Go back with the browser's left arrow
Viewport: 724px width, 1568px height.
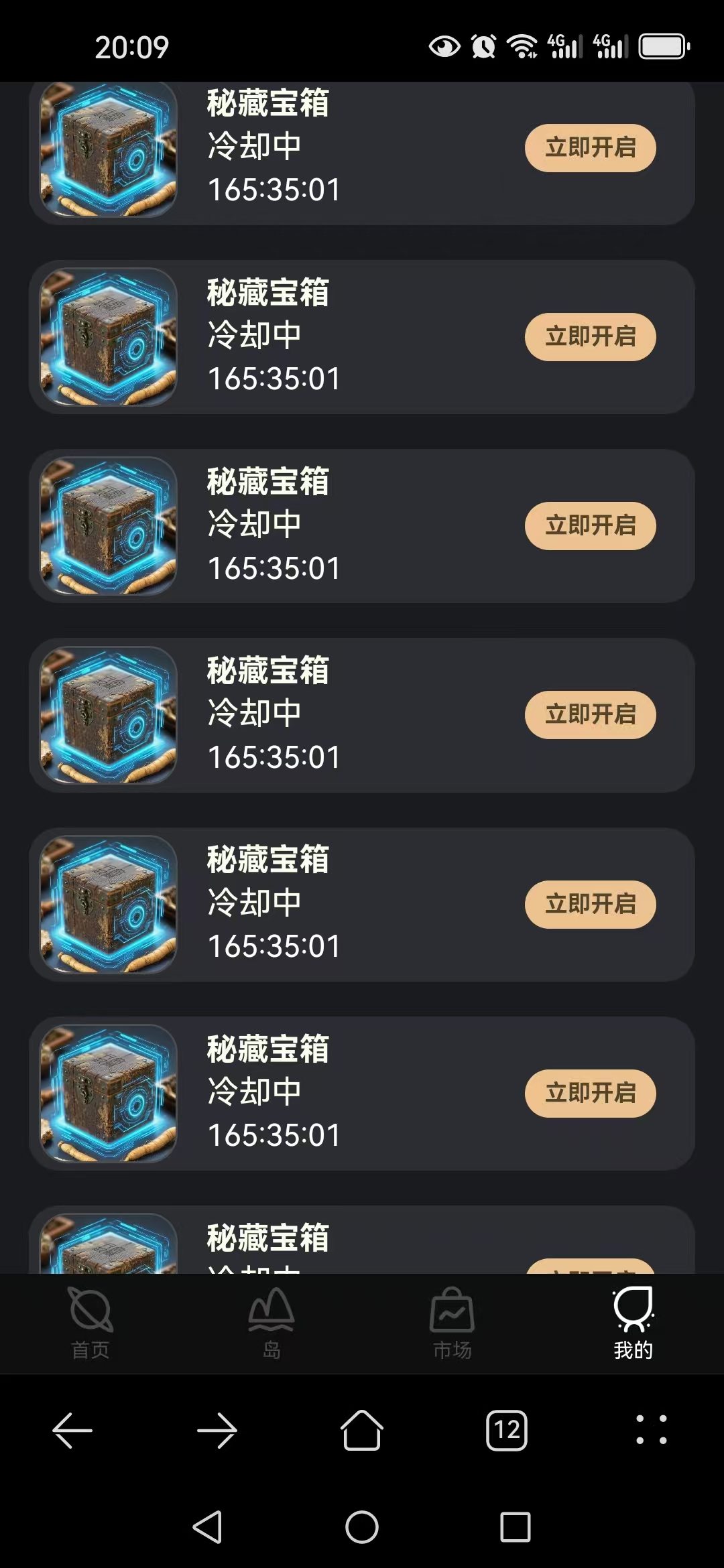(72, 1430)
